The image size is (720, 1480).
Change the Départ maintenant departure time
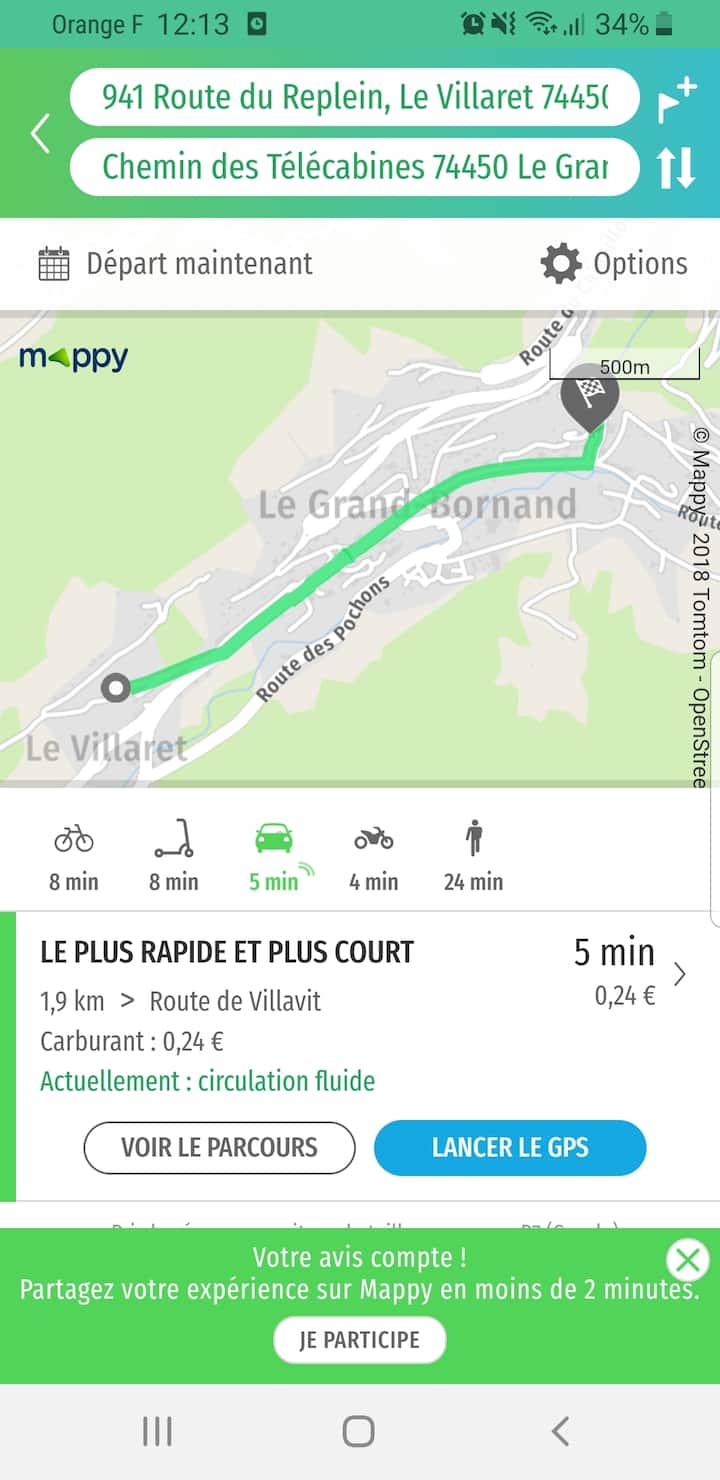click(176, 264)
